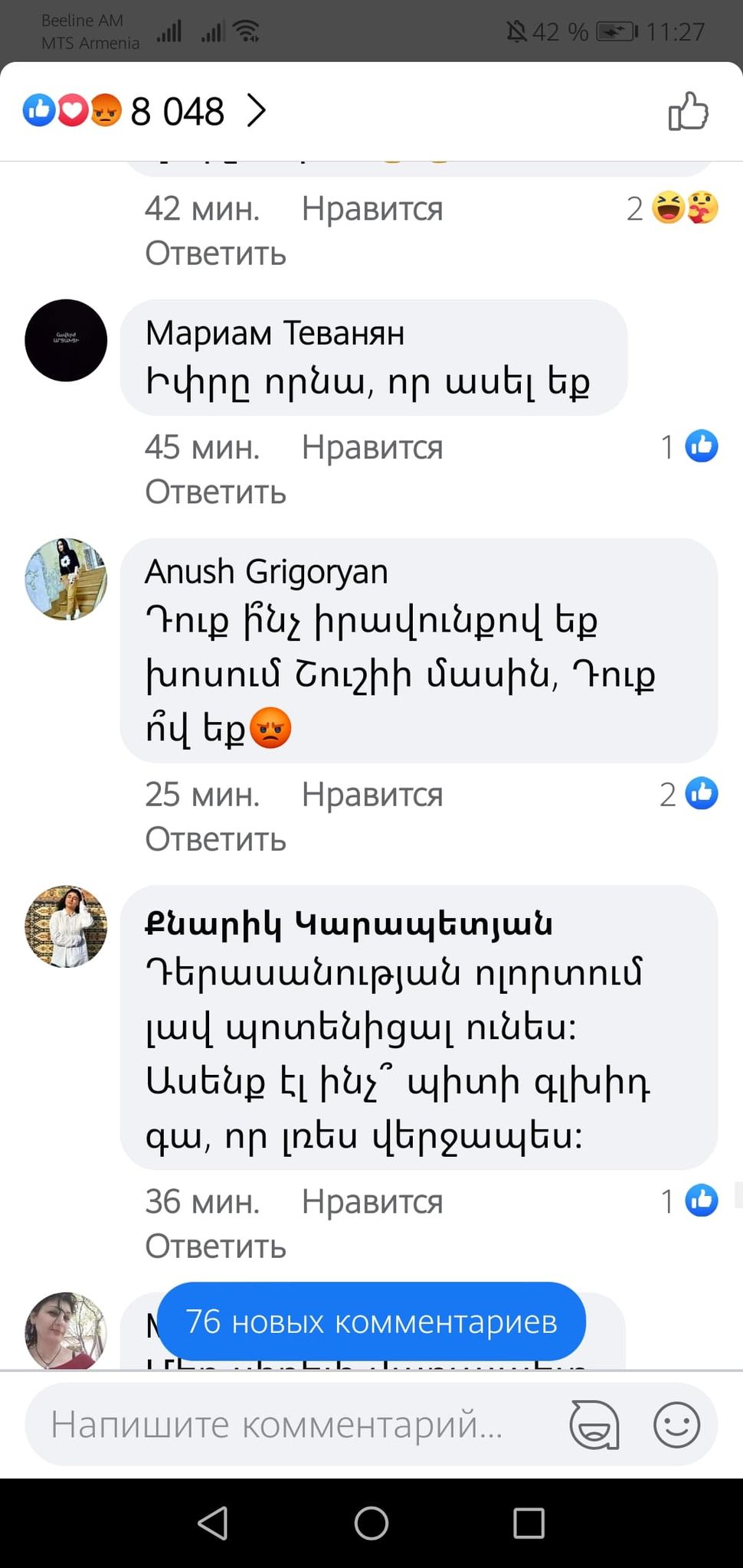View reactions on Anush Grigoryan's comment
Viewport: 743px width, 1568px height.
[689, 795]
